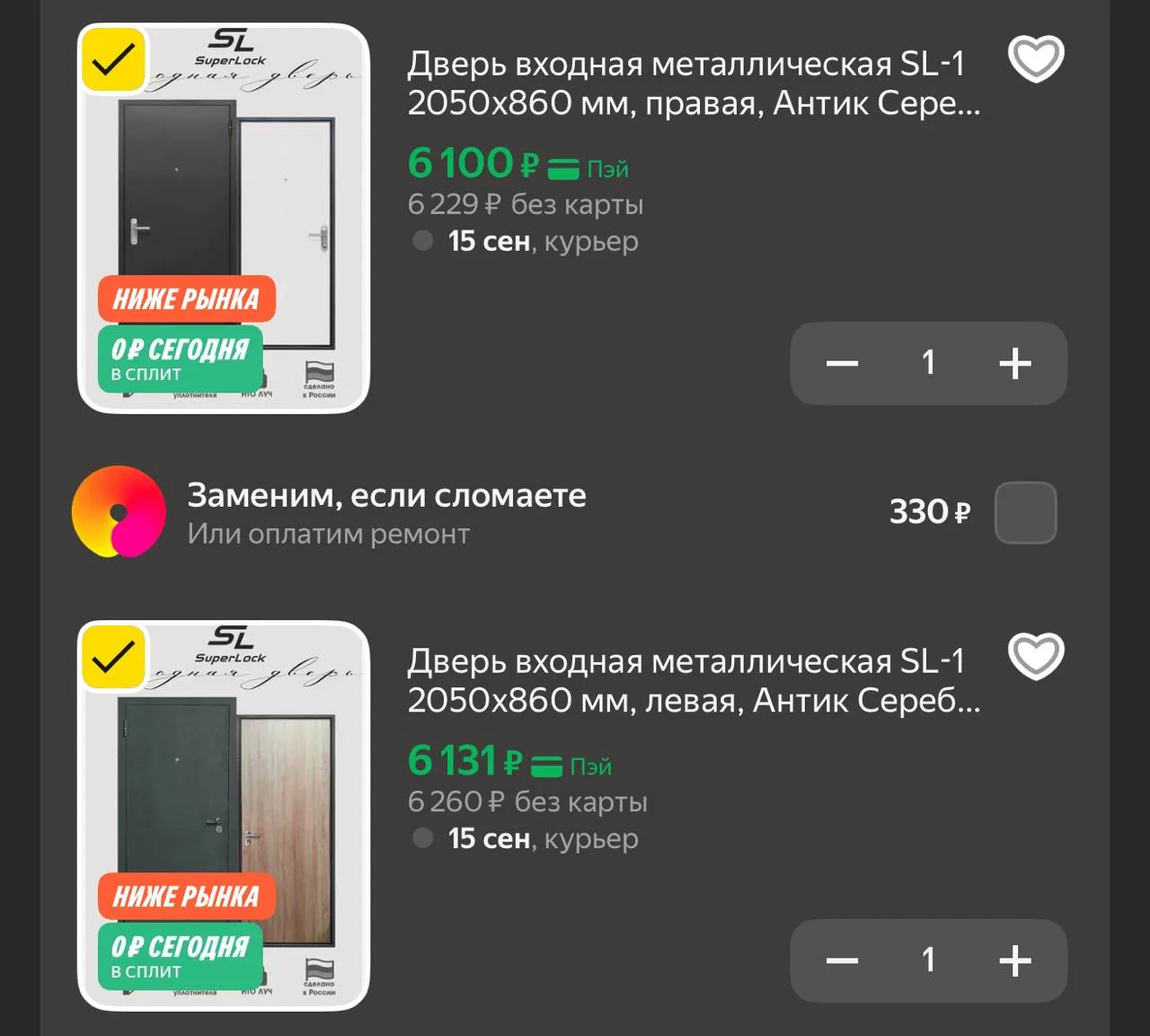Add левая door to favorites heart
Image resolution: width=1150 pixels, height=1036 pixels.
(x=1036, y=657)
